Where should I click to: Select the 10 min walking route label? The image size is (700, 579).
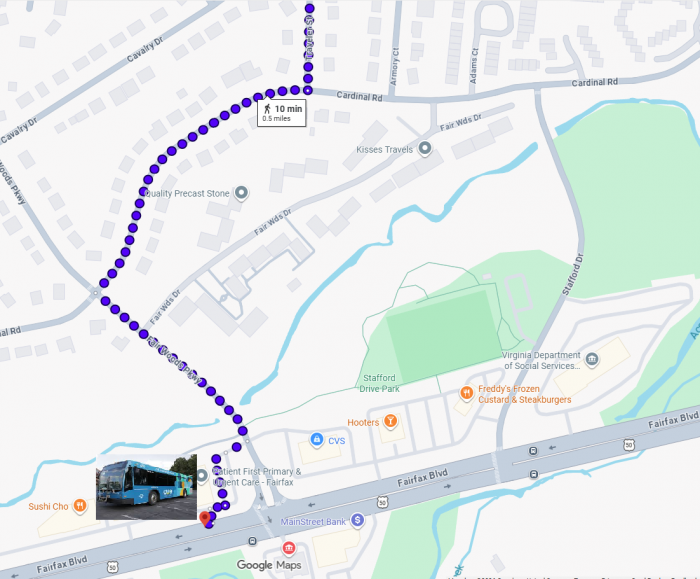pos(280,112)
